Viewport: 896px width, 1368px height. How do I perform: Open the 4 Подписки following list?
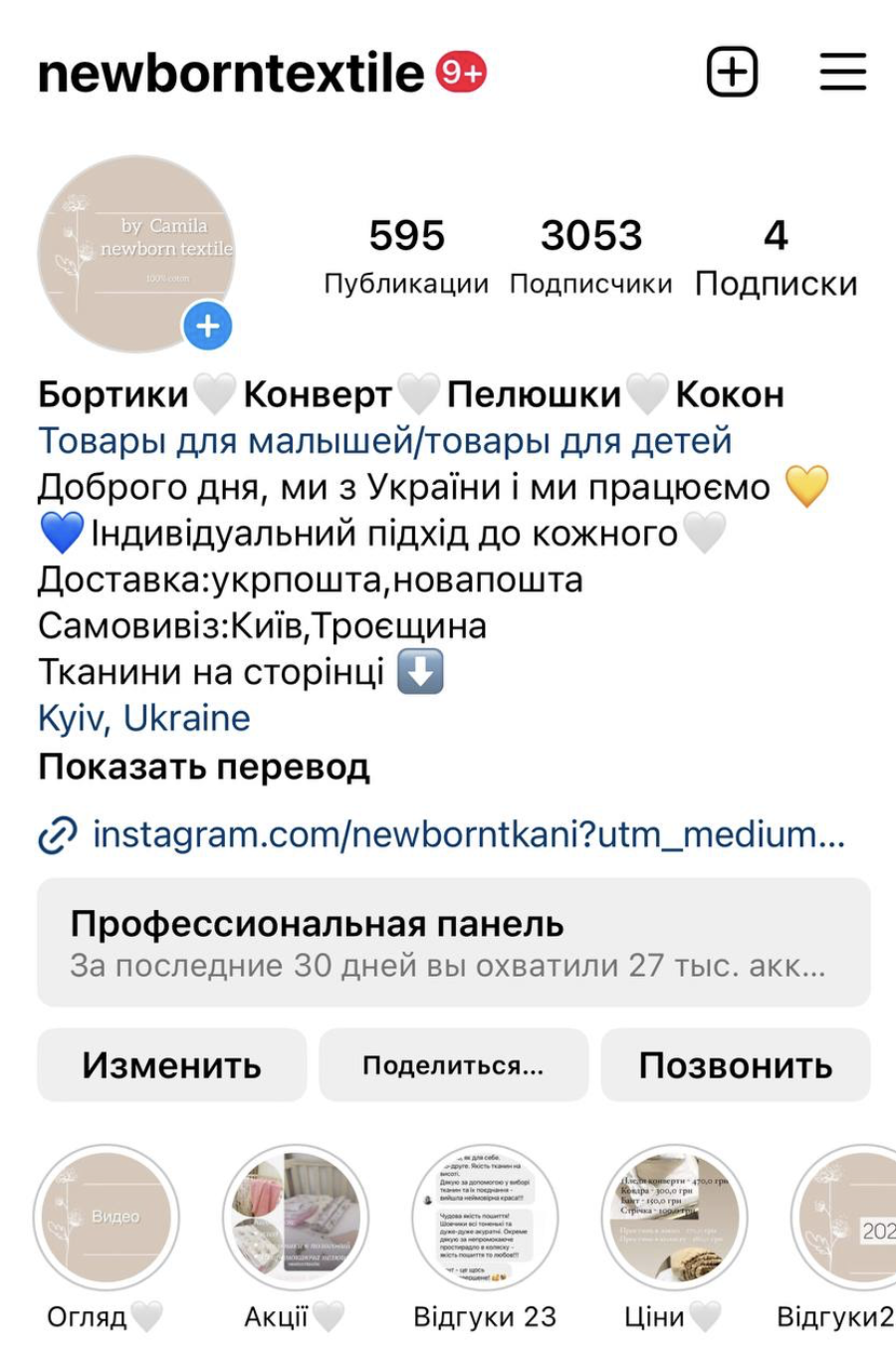(x=776, y=256)
